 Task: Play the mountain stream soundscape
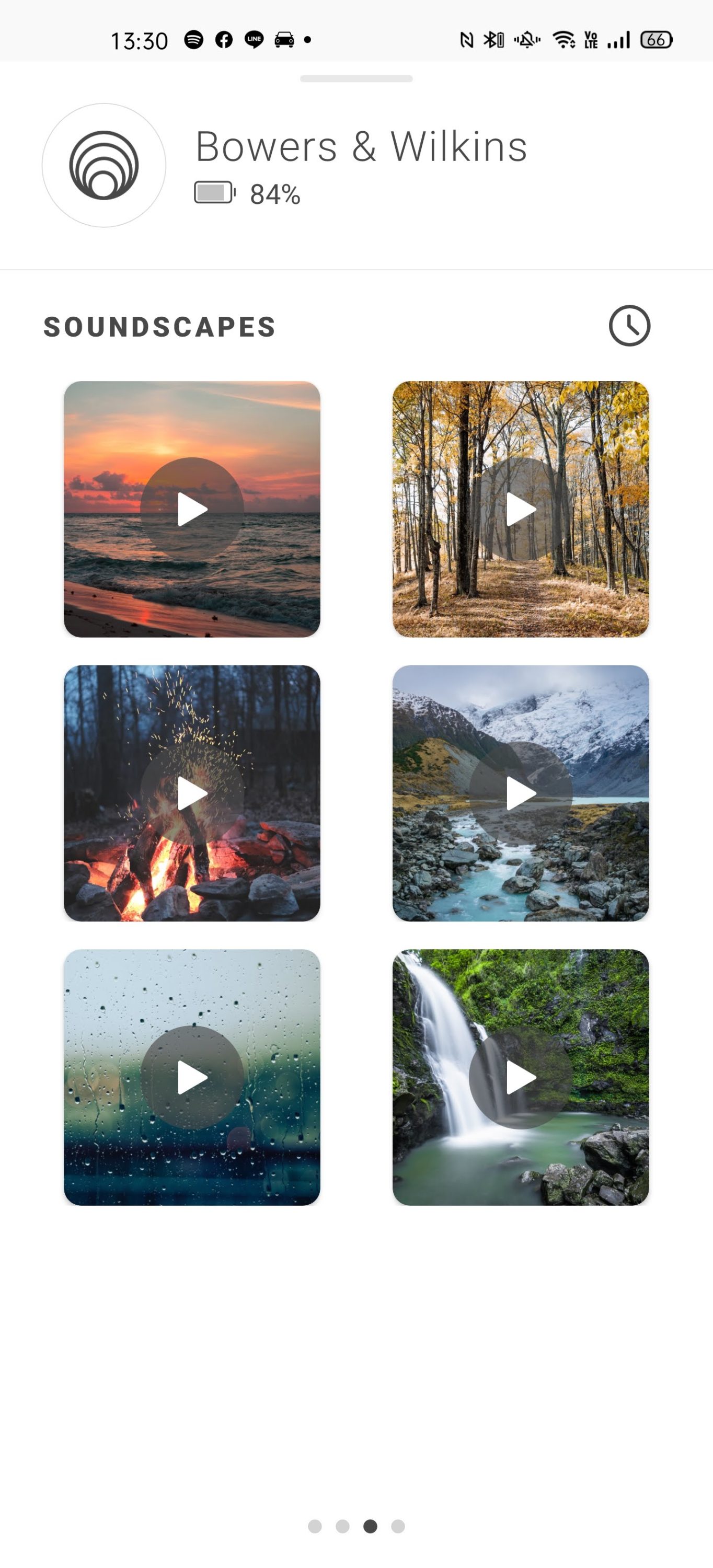point(521,793)
